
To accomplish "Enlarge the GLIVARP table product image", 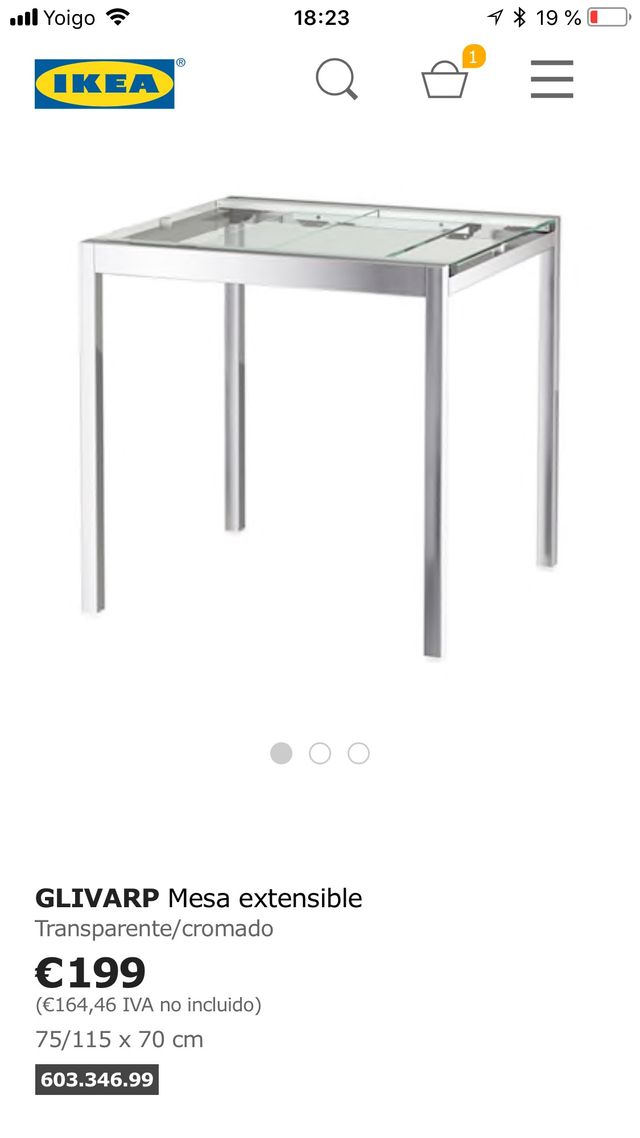I will pyautogui.click(x=320, y=420).
